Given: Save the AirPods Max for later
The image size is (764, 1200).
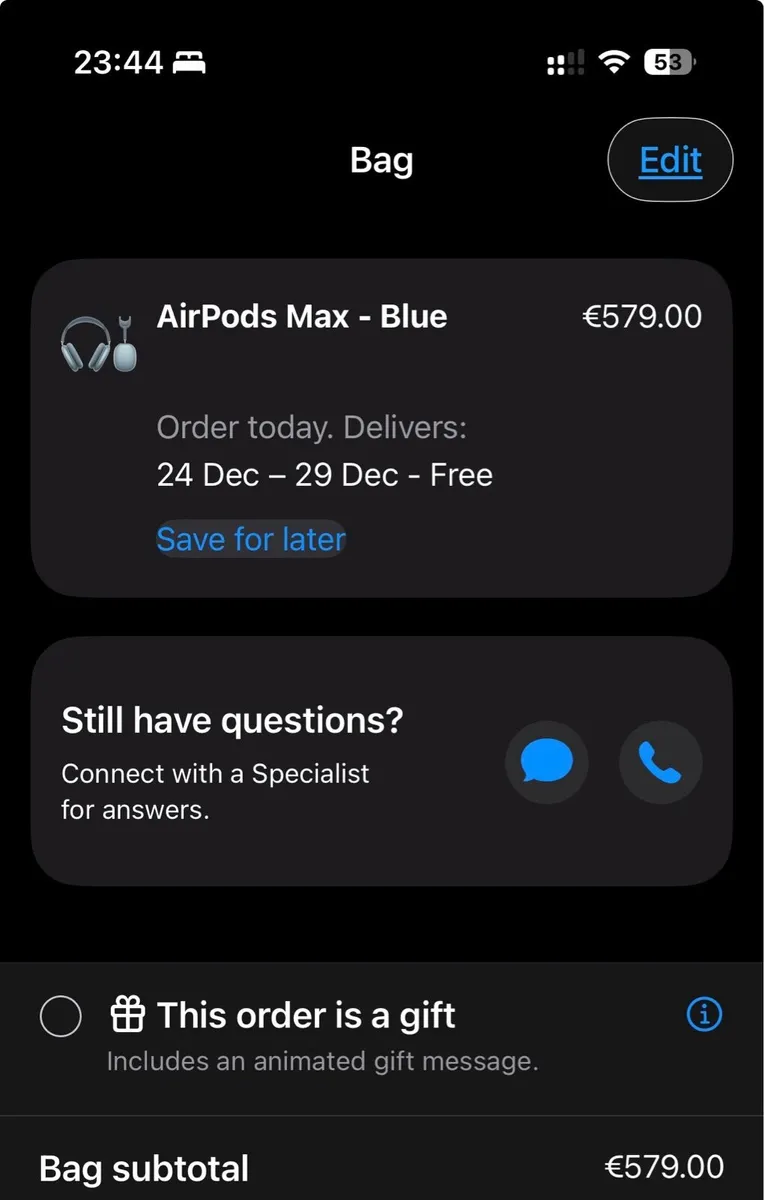Looking at the screenshot, I should [x=250, y=539].
